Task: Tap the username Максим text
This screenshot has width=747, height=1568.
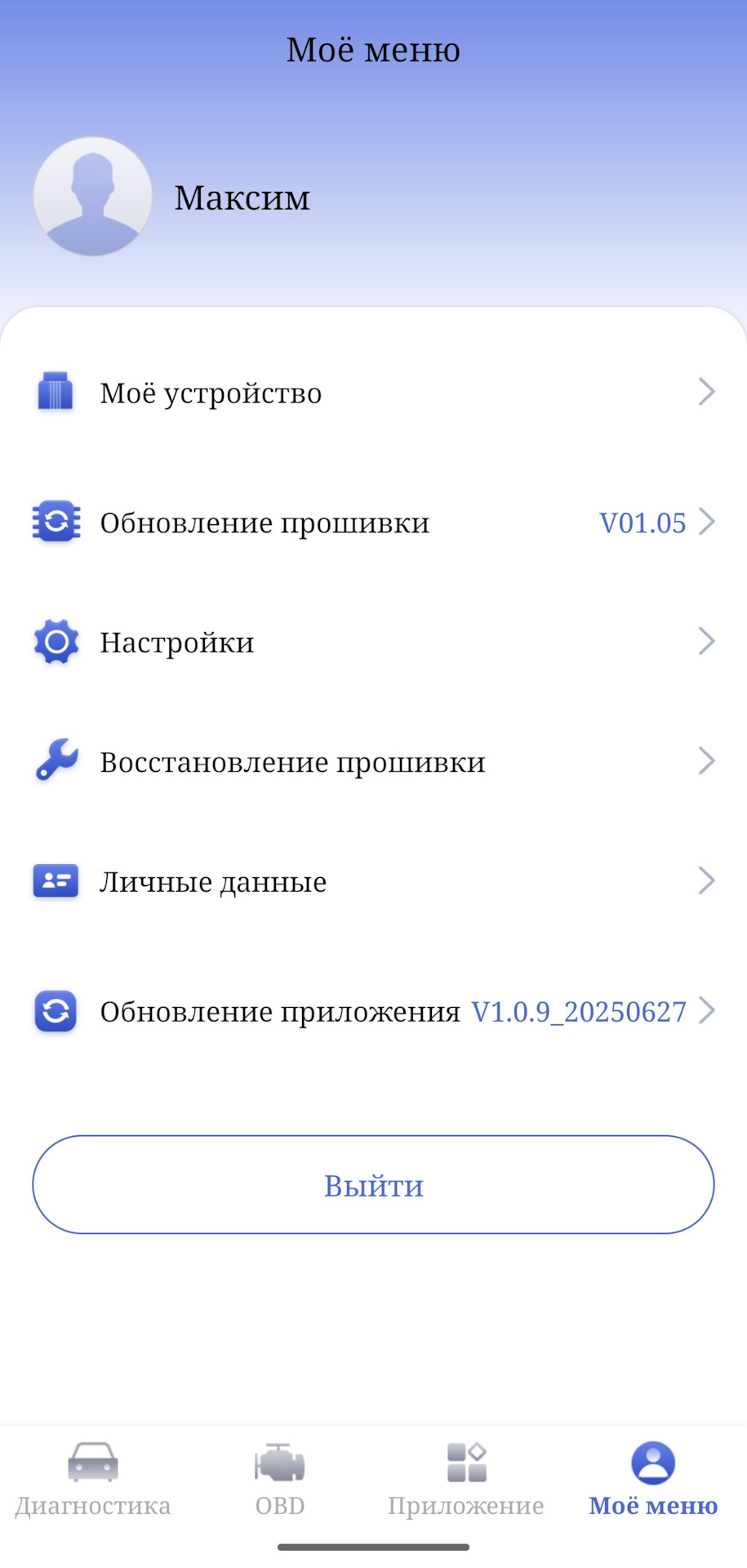Action: click(x=242, y=197)
